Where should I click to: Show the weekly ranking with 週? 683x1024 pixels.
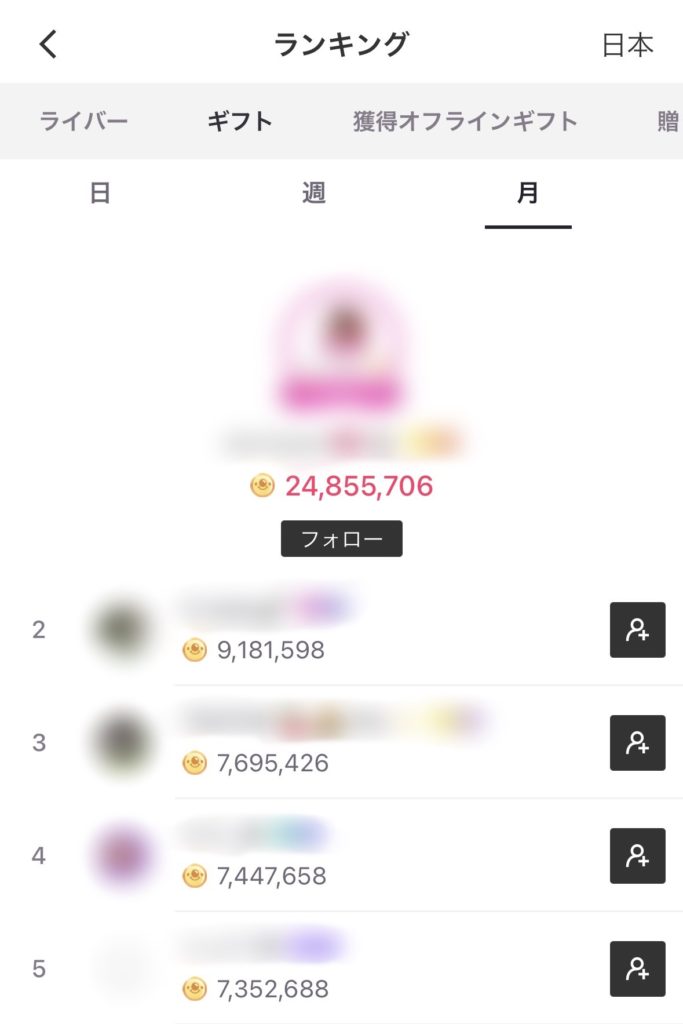314,193
